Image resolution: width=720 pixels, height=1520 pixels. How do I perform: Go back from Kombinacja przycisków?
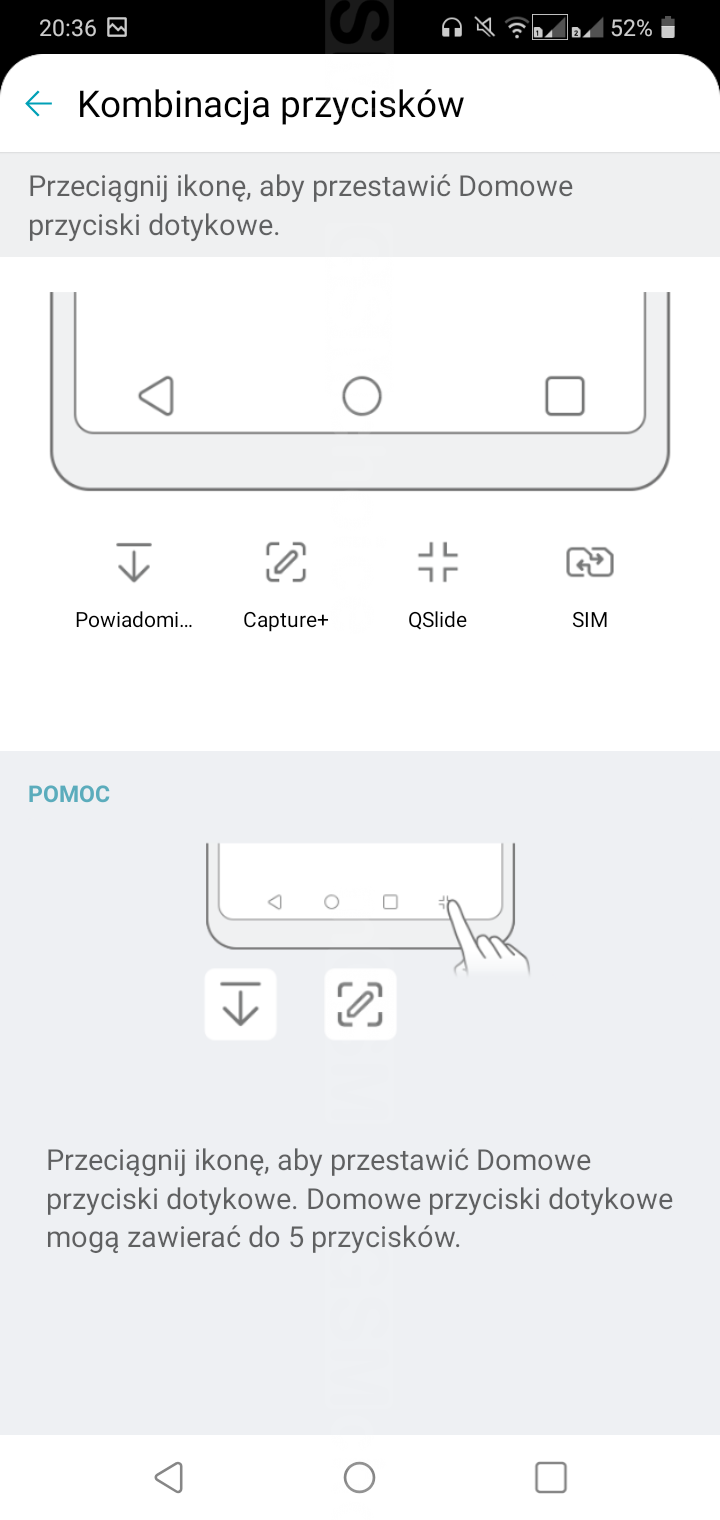pyautogui.click(x=39, y=104)
